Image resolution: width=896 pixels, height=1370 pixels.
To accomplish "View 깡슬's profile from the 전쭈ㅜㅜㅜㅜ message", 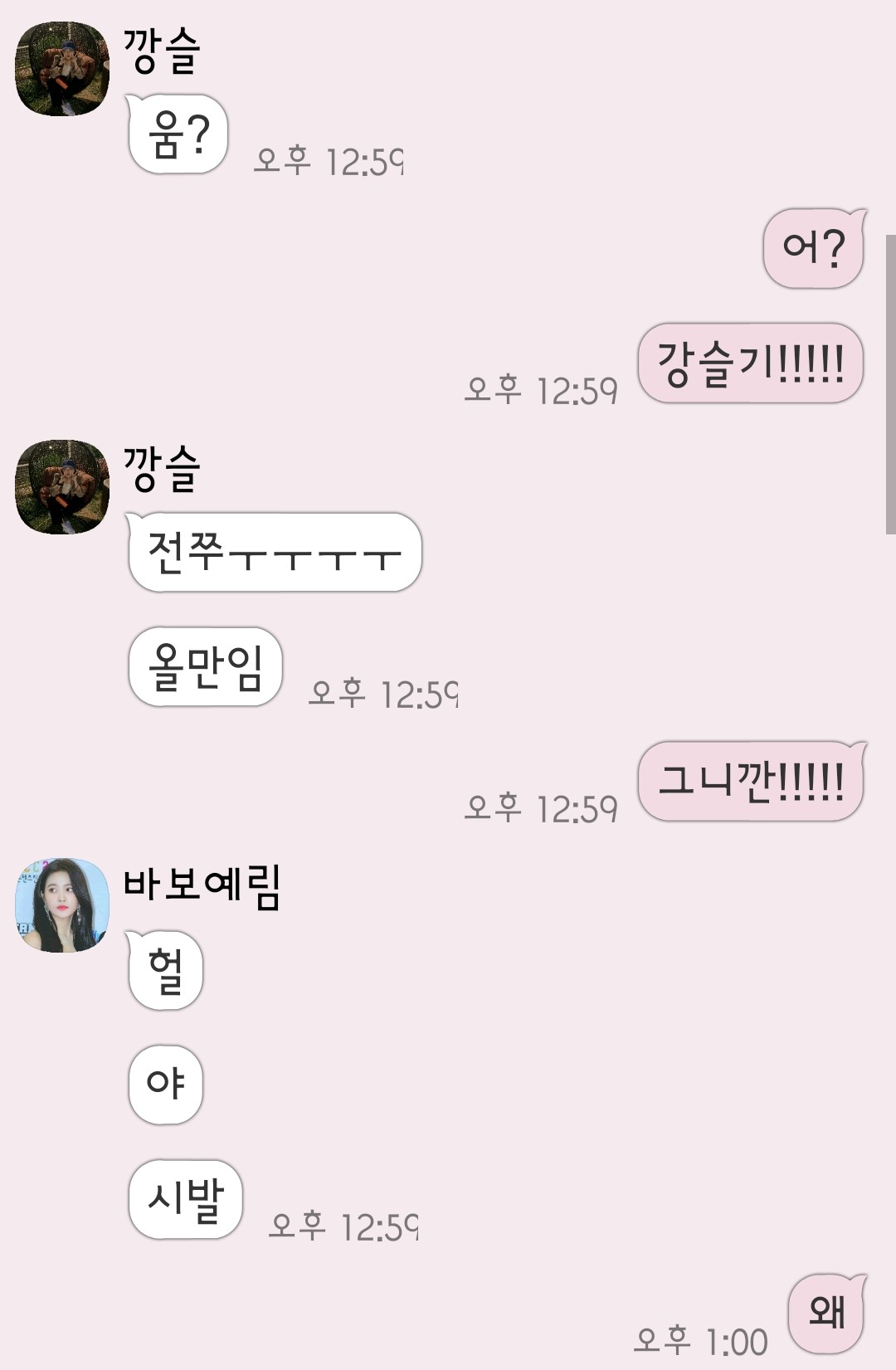I will (x=62, y=487).
